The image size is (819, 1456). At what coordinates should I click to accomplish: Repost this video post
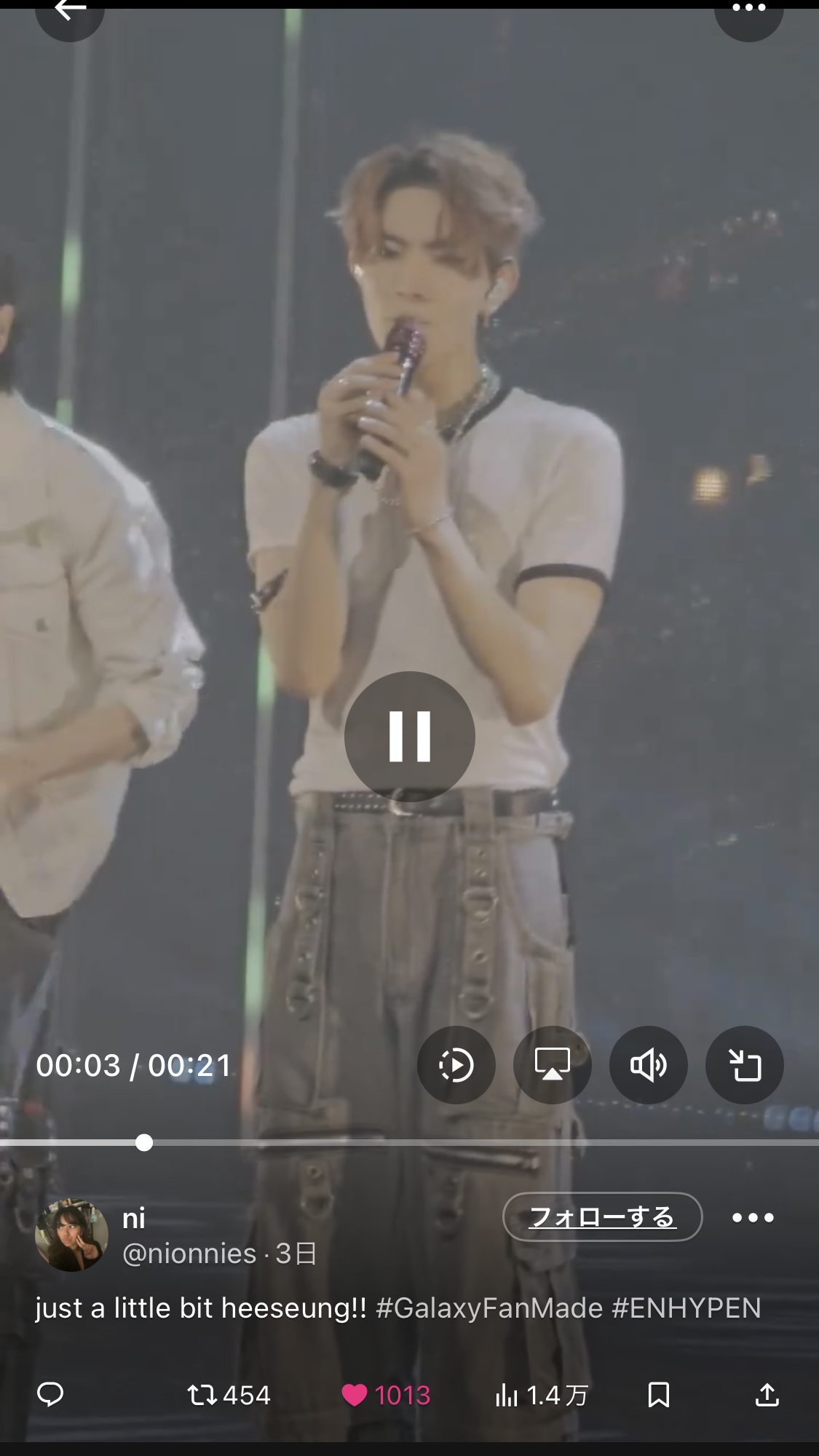pos(228,1395)
